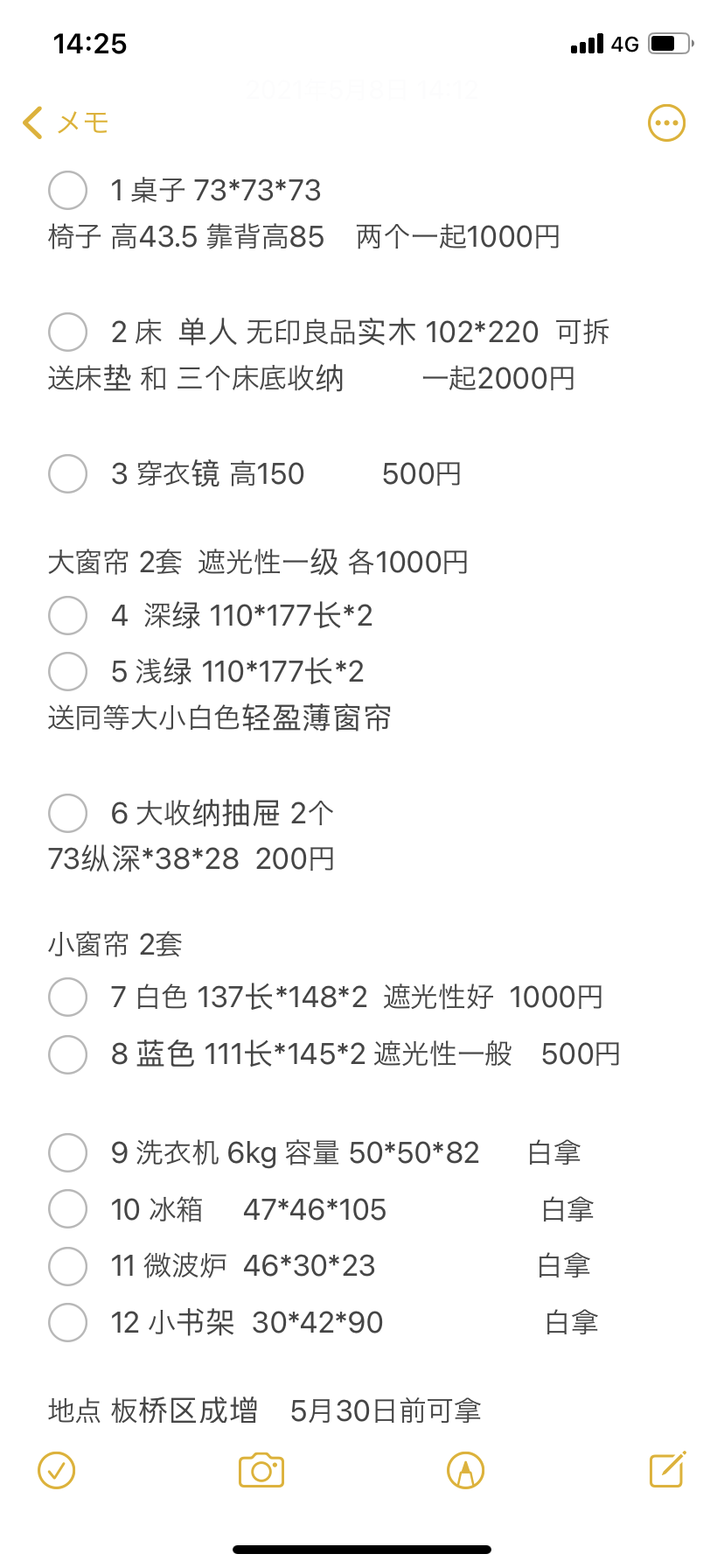Tick the 11 微波炉 checkbox
The height and width of the screenshot is (1568, 724).
[x=67, y=1265]
